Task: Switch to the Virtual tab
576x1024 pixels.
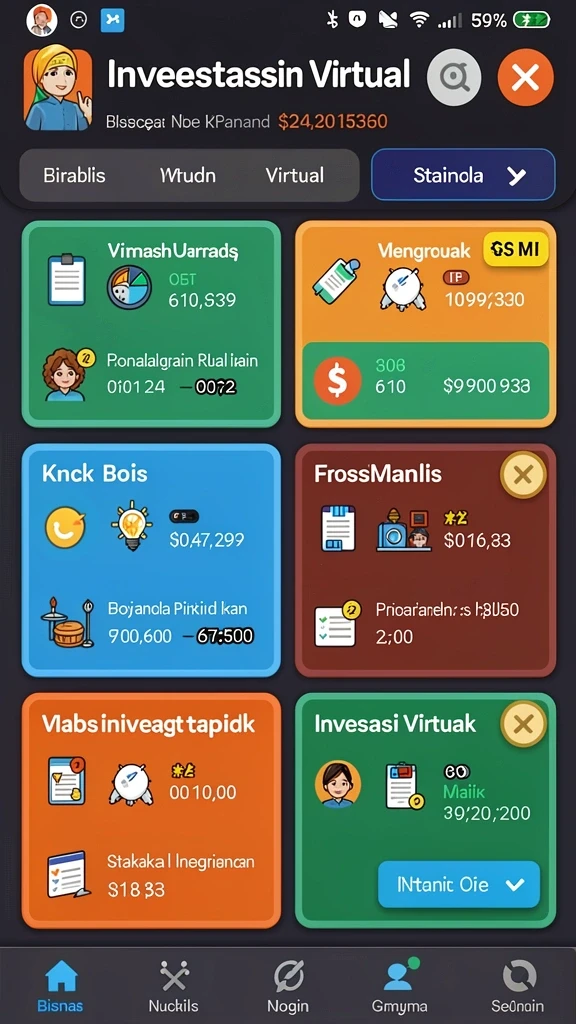Action: pos(295,175)
